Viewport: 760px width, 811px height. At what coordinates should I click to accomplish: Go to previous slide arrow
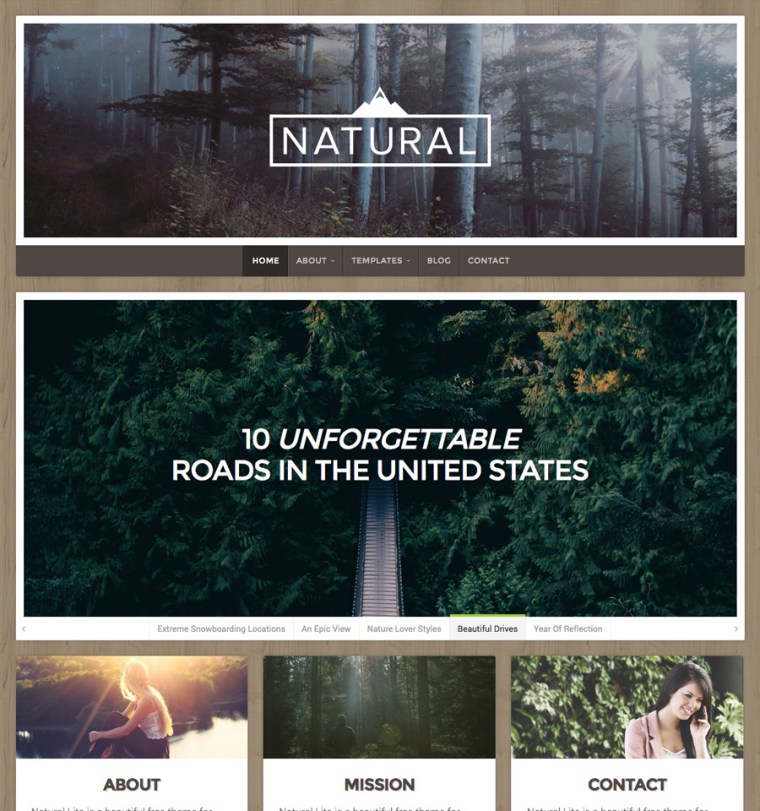24,629
